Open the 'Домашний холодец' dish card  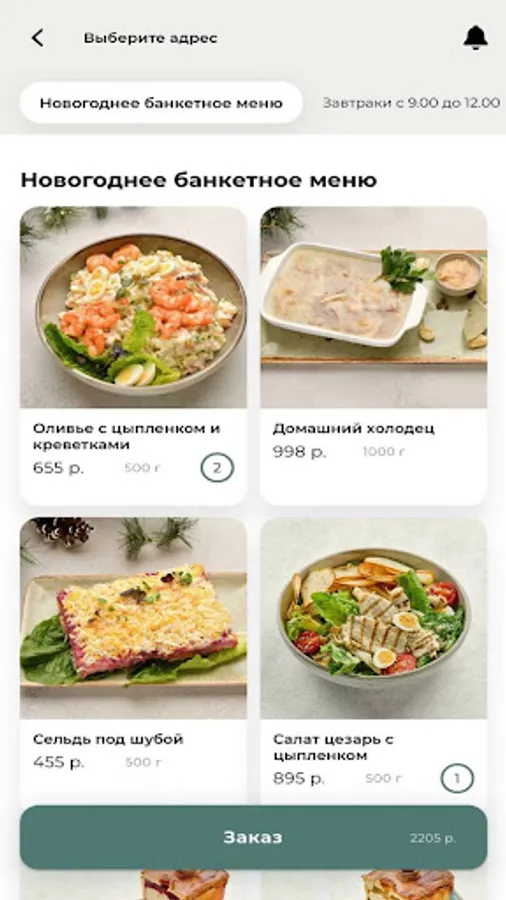pos(373,355)
